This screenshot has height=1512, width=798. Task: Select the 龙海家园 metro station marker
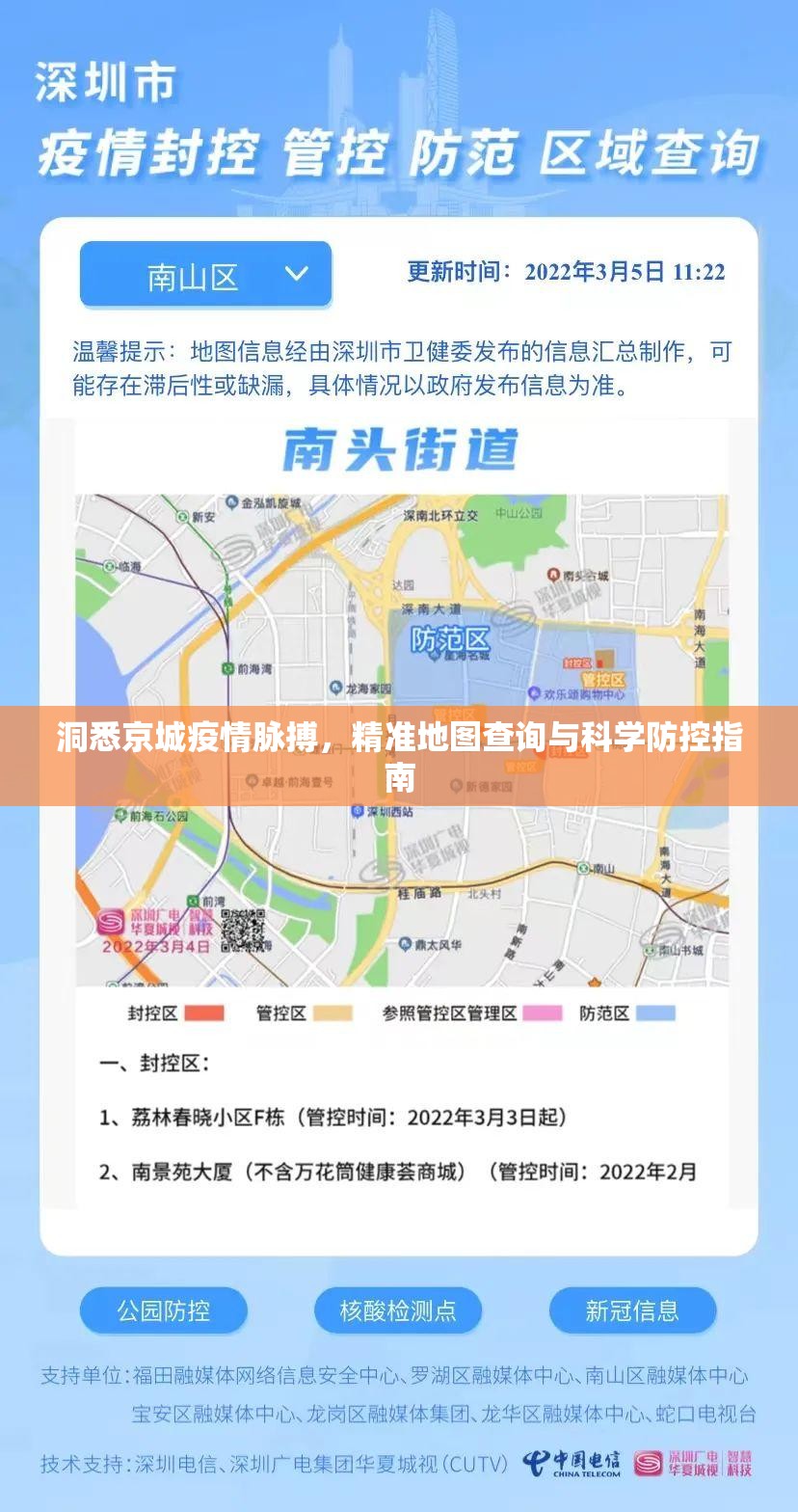coord(335,686)
